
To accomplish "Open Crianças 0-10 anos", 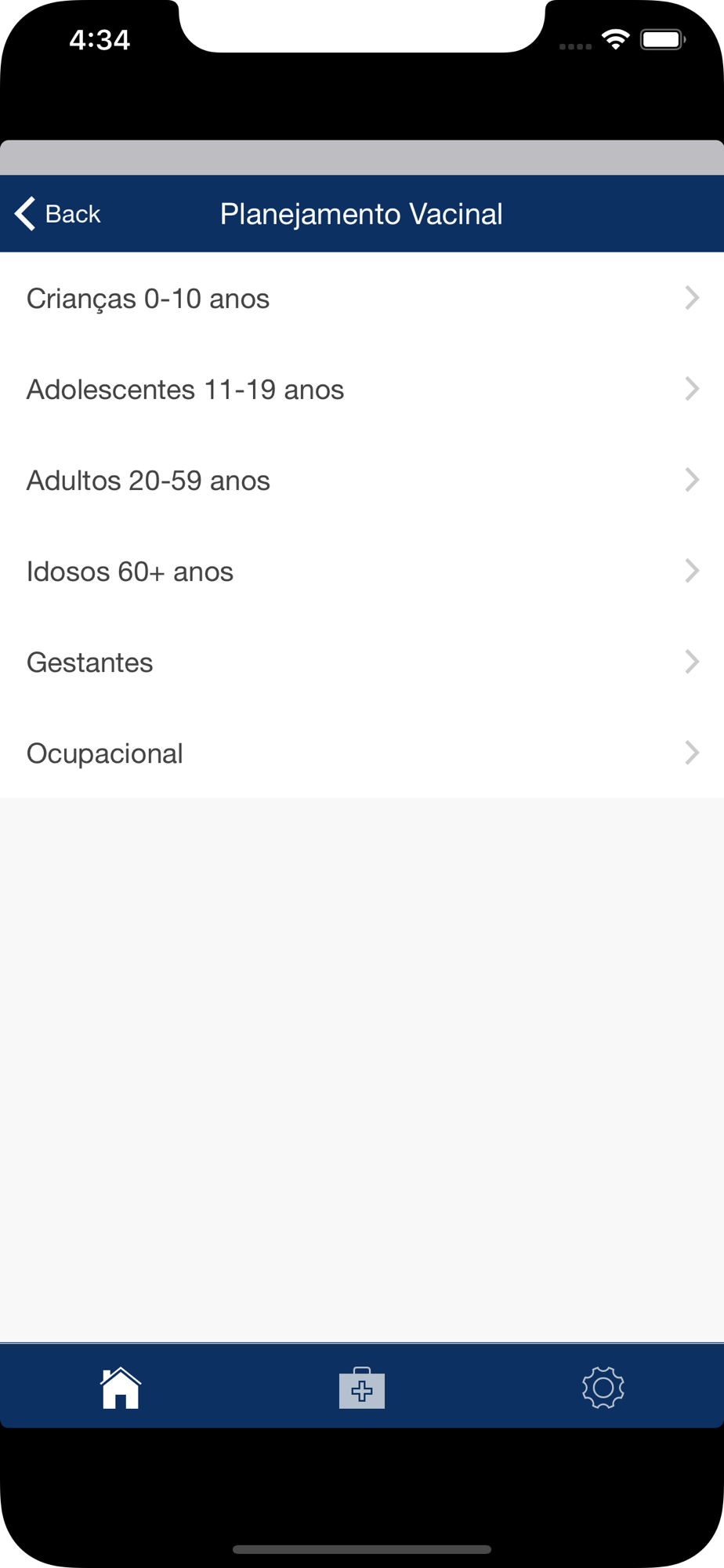I will (x=362, y=298).
